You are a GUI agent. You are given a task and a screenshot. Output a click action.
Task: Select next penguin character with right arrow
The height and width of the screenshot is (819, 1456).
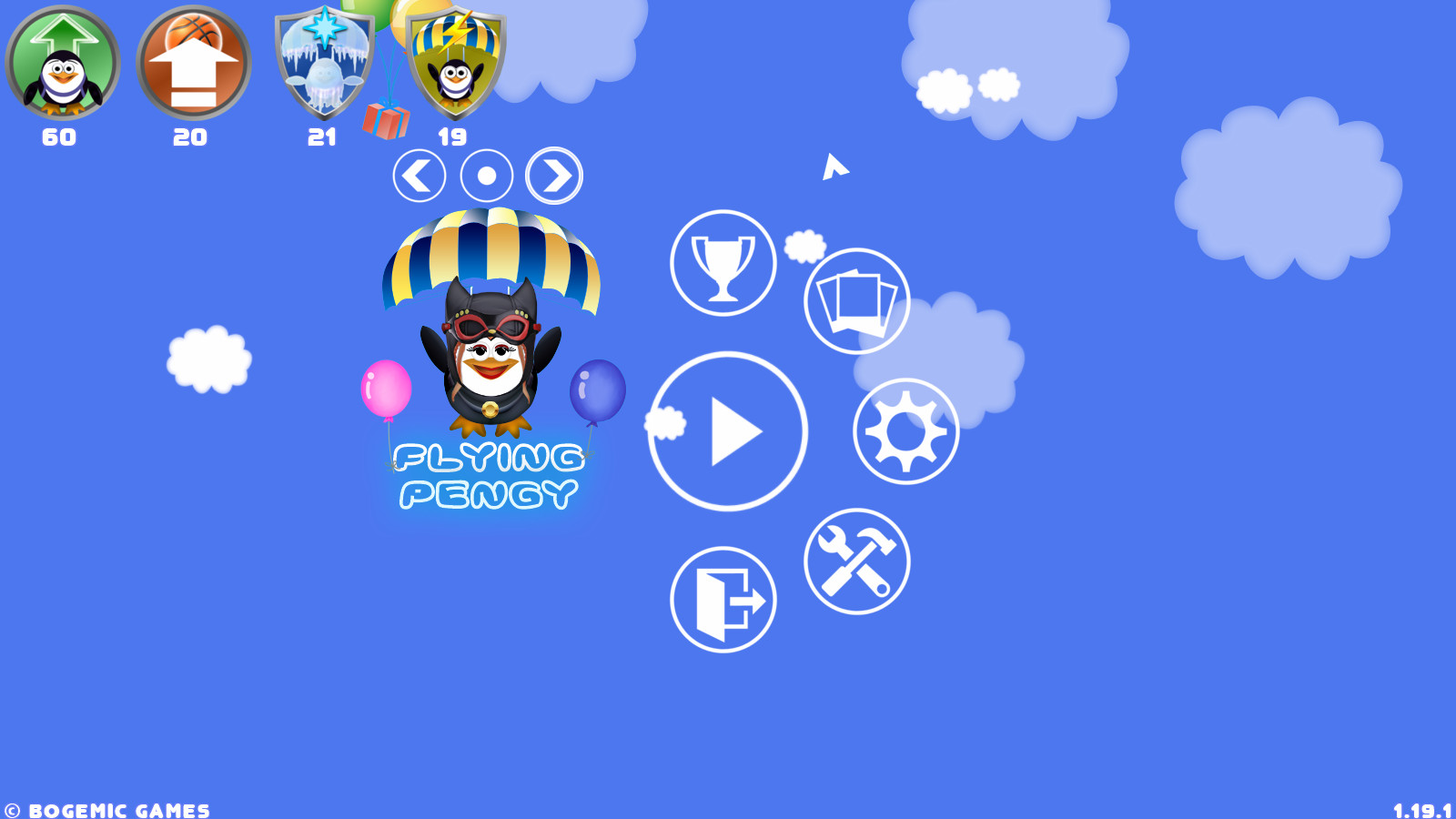[554, 176]
